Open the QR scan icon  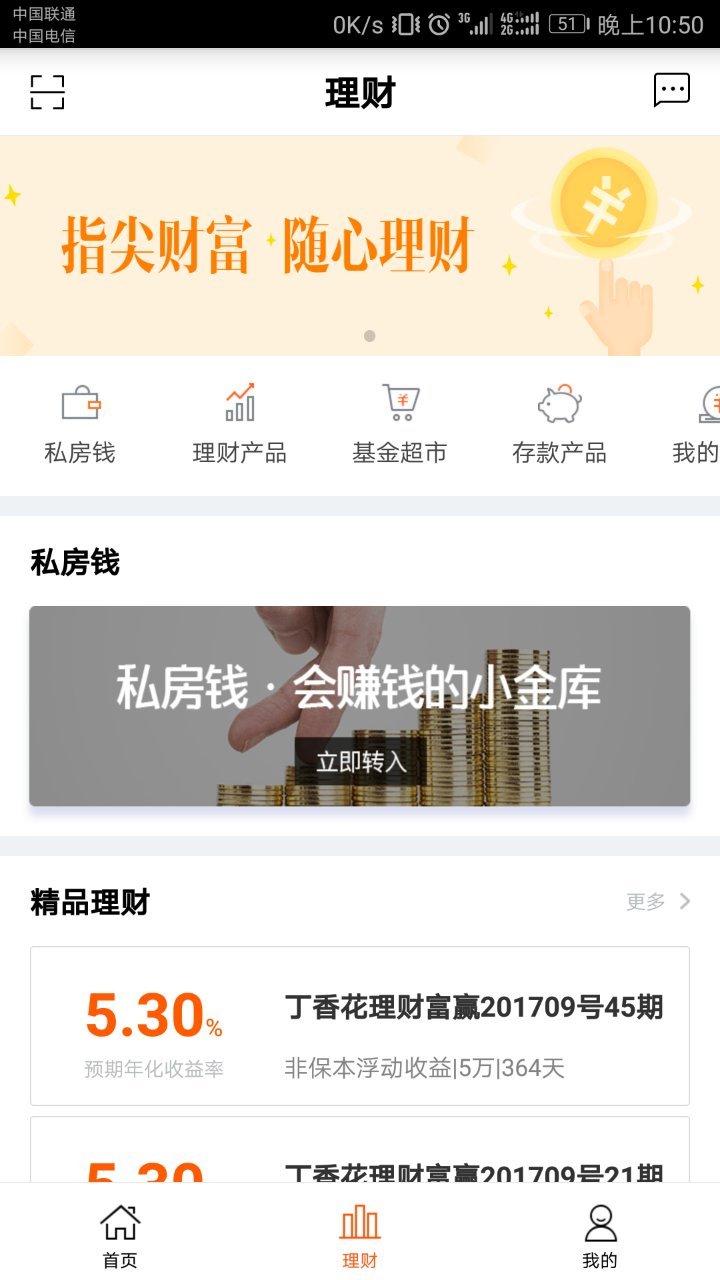tap(47, 92)
